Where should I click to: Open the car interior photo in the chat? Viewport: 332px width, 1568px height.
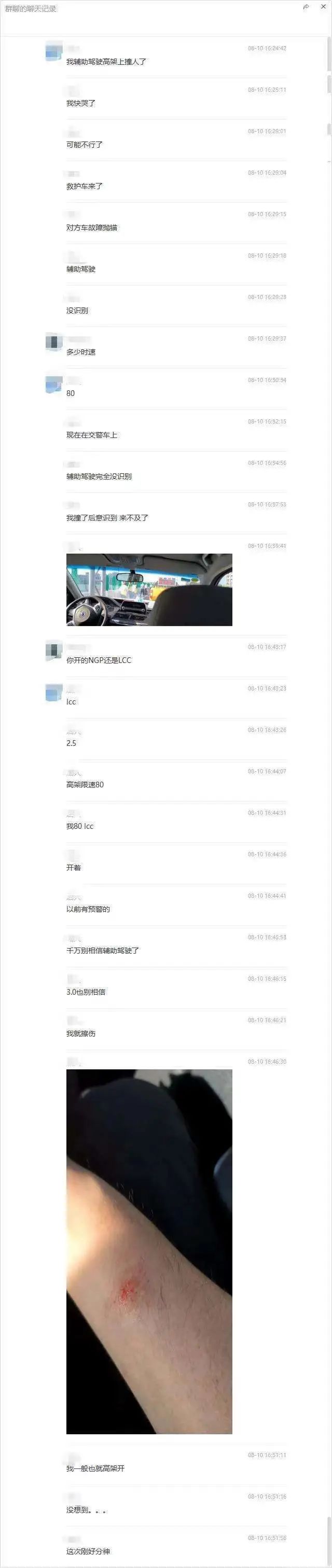[x=149, y=589]
